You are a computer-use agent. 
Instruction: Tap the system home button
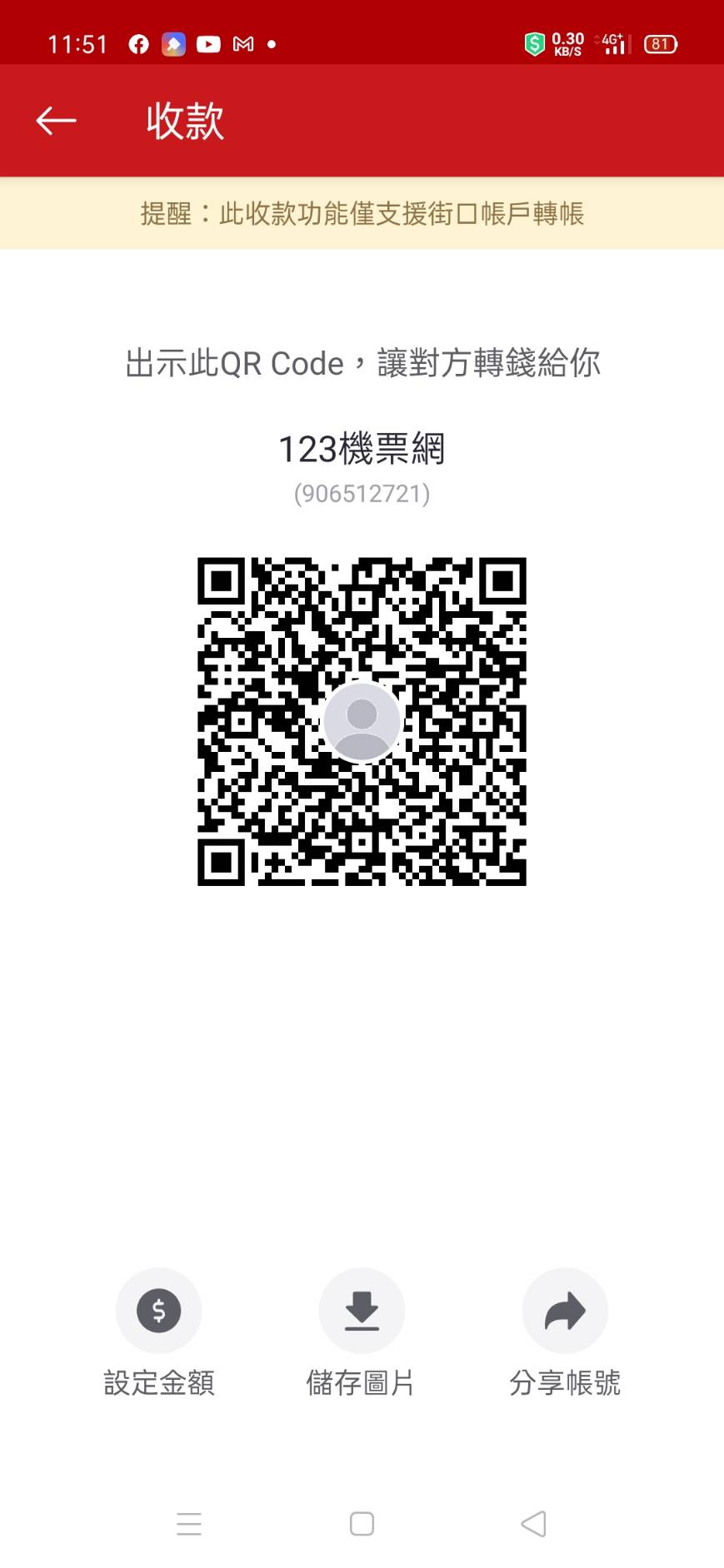pyautogui.click(x=362, y=1524)
